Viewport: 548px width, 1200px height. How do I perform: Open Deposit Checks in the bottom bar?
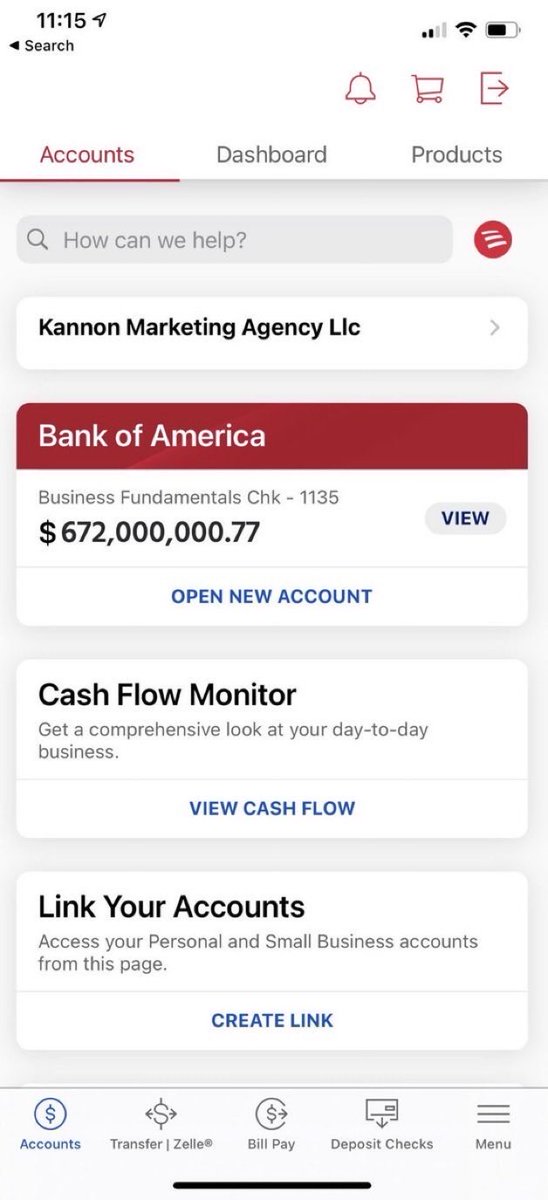point(382,1124)
